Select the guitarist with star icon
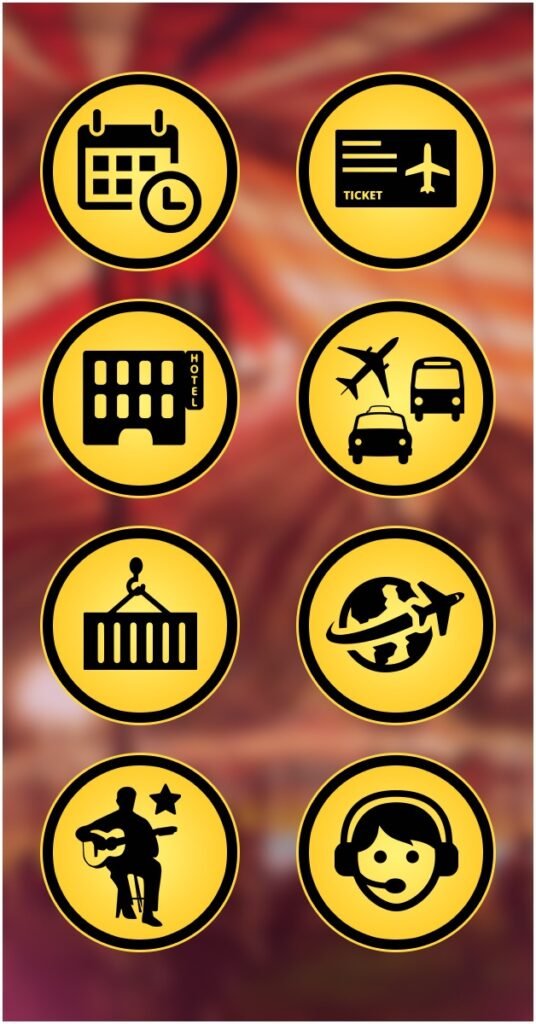536x1024 pixels. click(140, 853)
